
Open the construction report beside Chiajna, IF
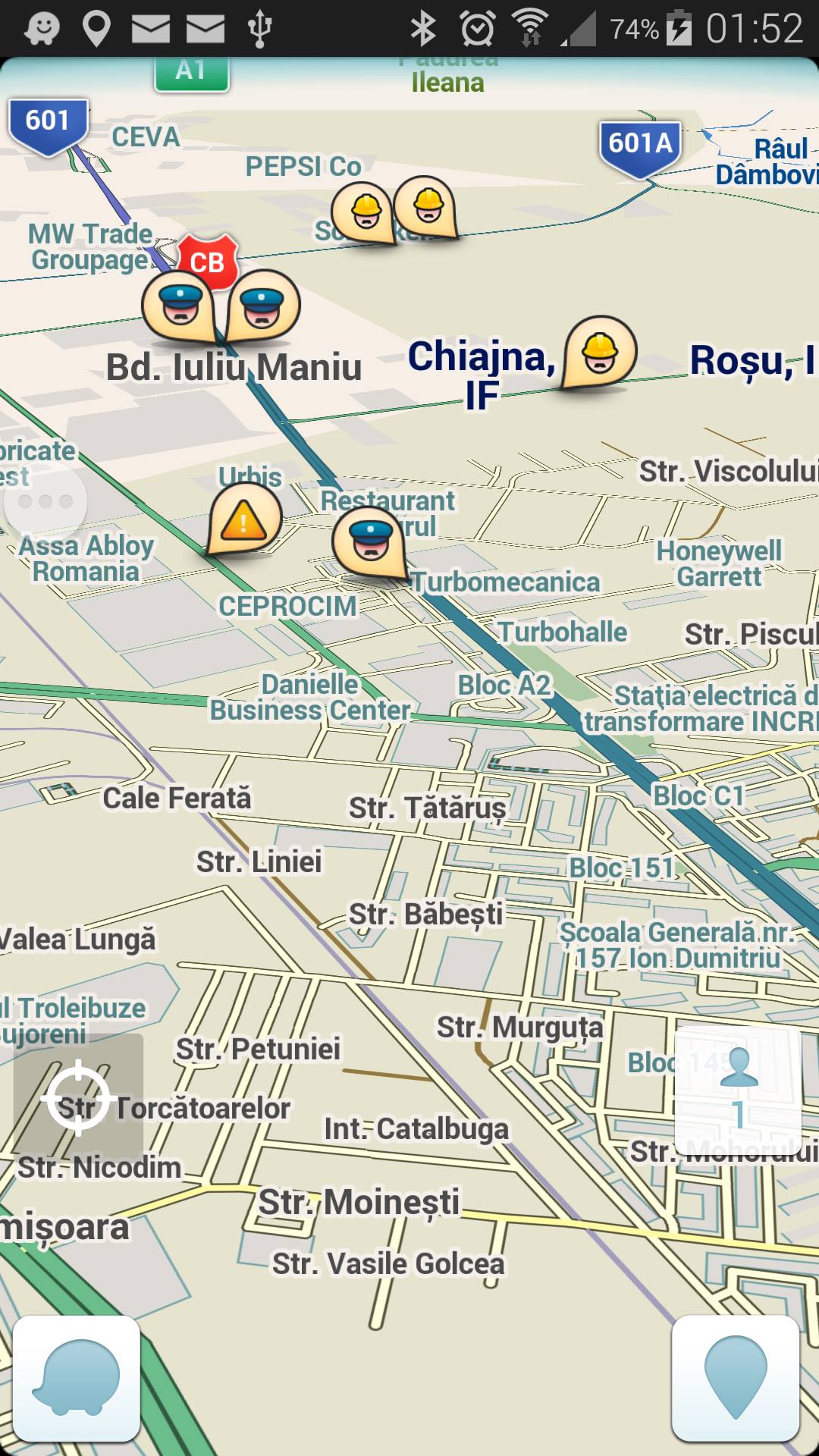(x=600, y=351)
